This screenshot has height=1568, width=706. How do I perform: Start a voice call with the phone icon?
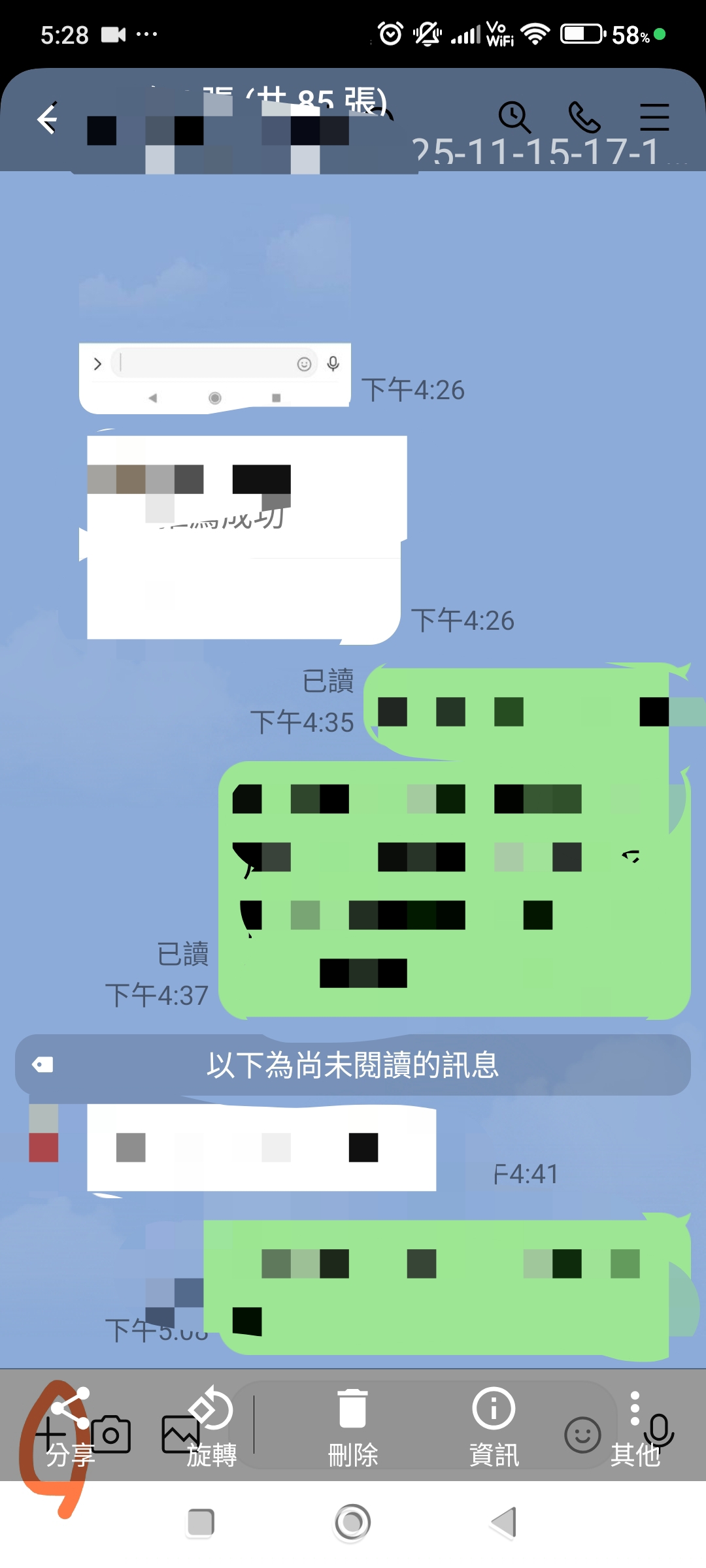pos(585,118)
